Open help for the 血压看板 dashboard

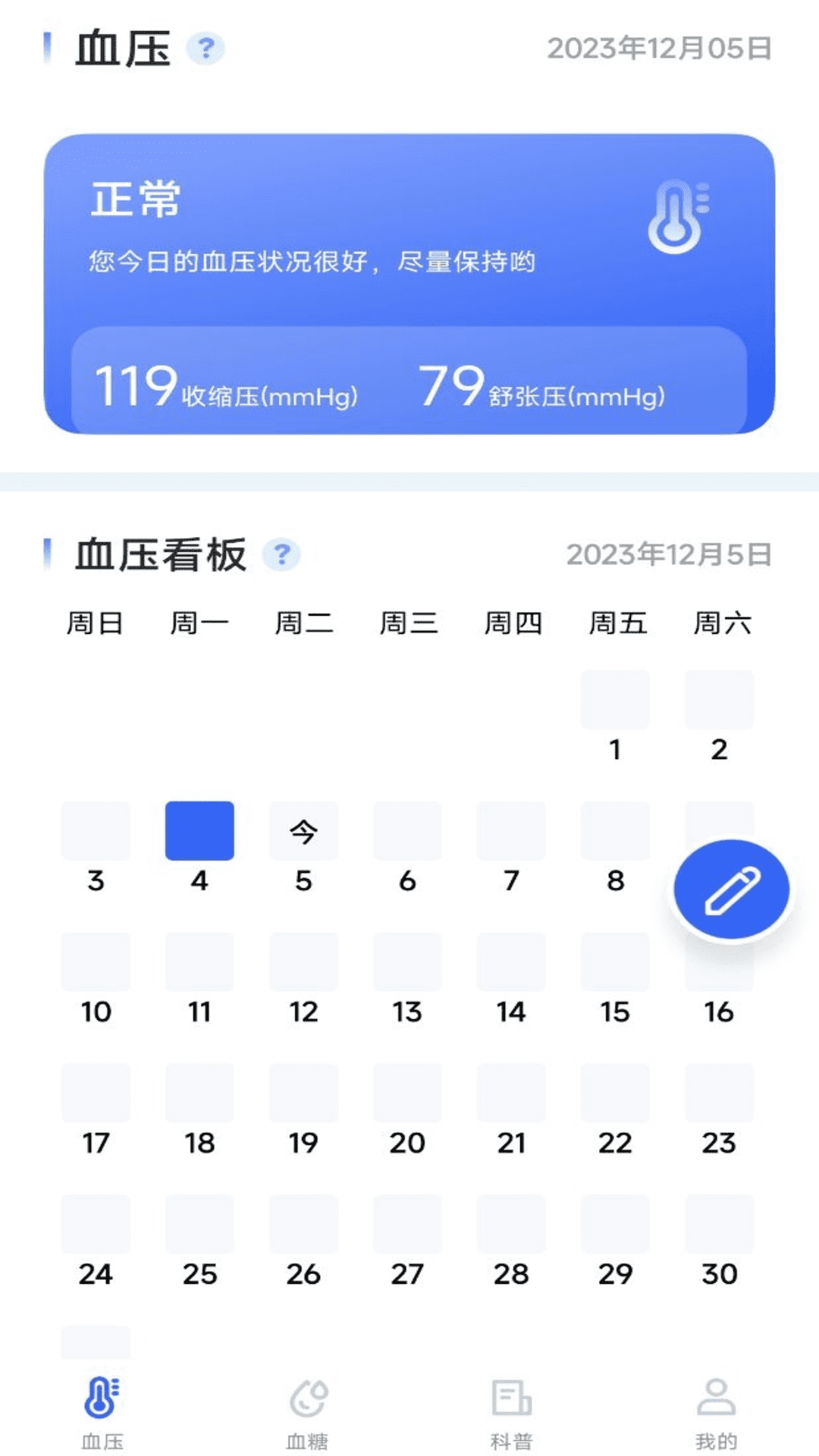pos(281,554)
